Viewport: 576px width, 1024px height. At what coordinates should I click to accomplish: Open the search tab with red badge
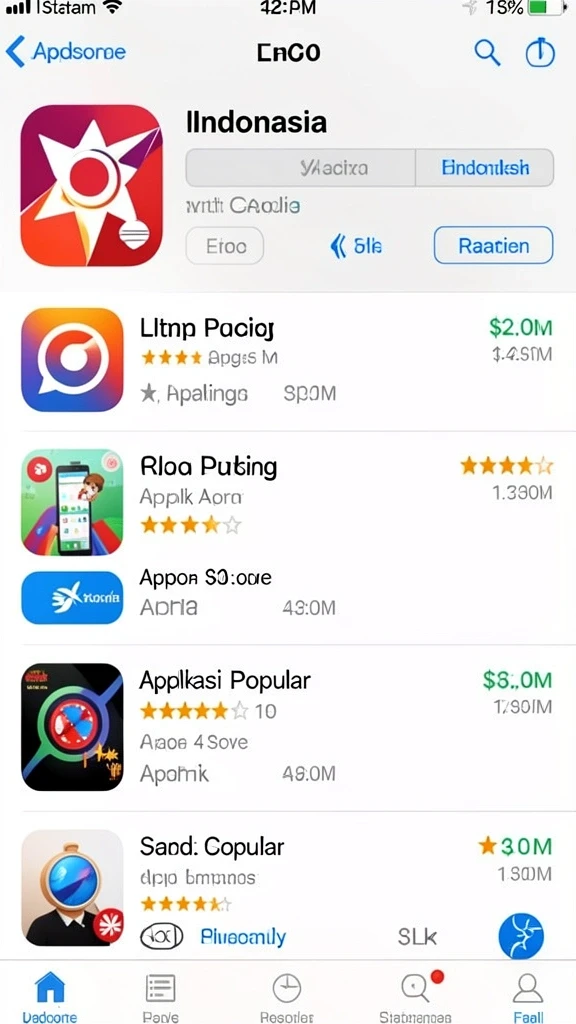(417, 996)
